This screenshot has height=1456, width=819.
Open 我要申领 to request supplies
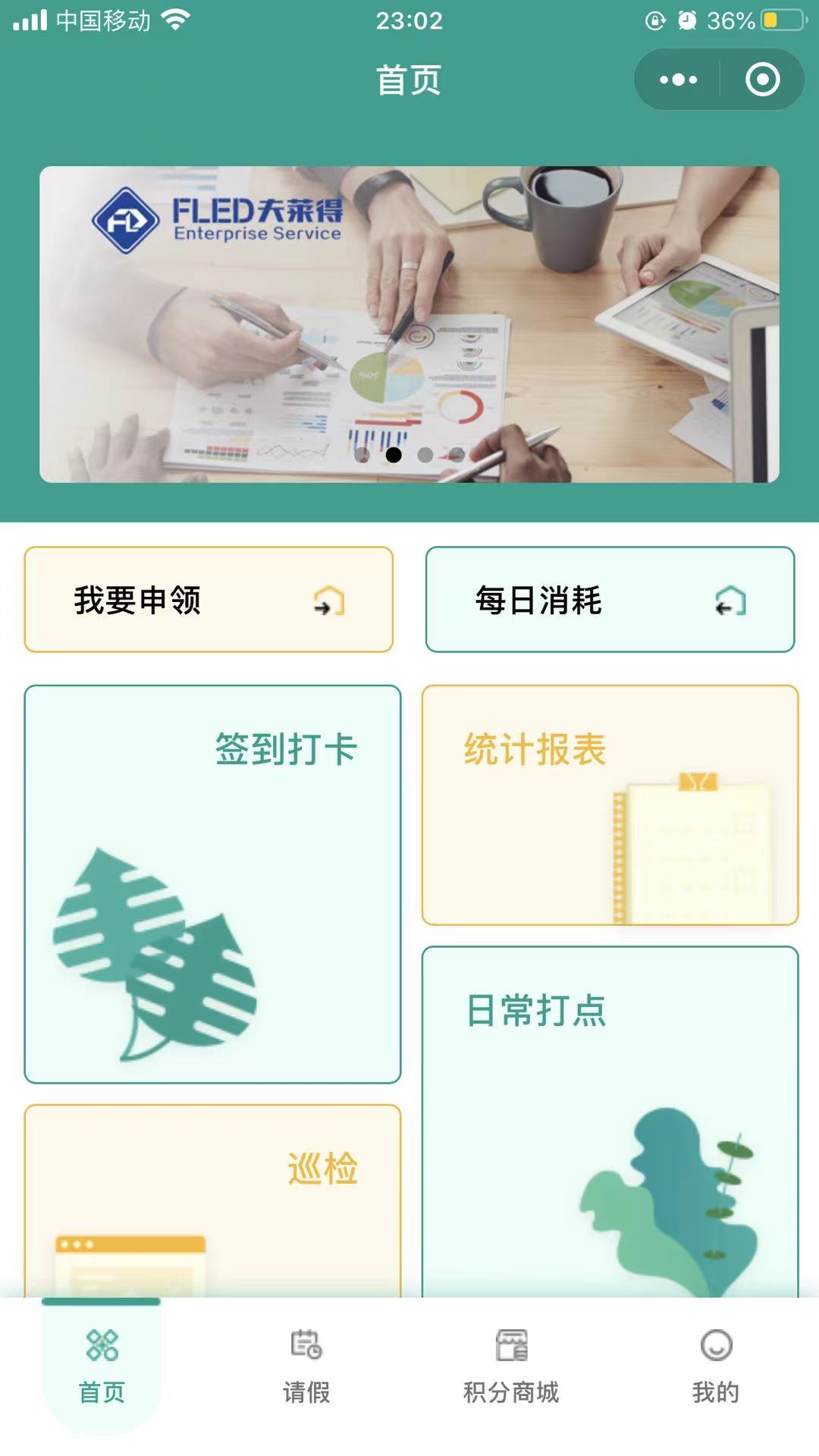point(209,600)
